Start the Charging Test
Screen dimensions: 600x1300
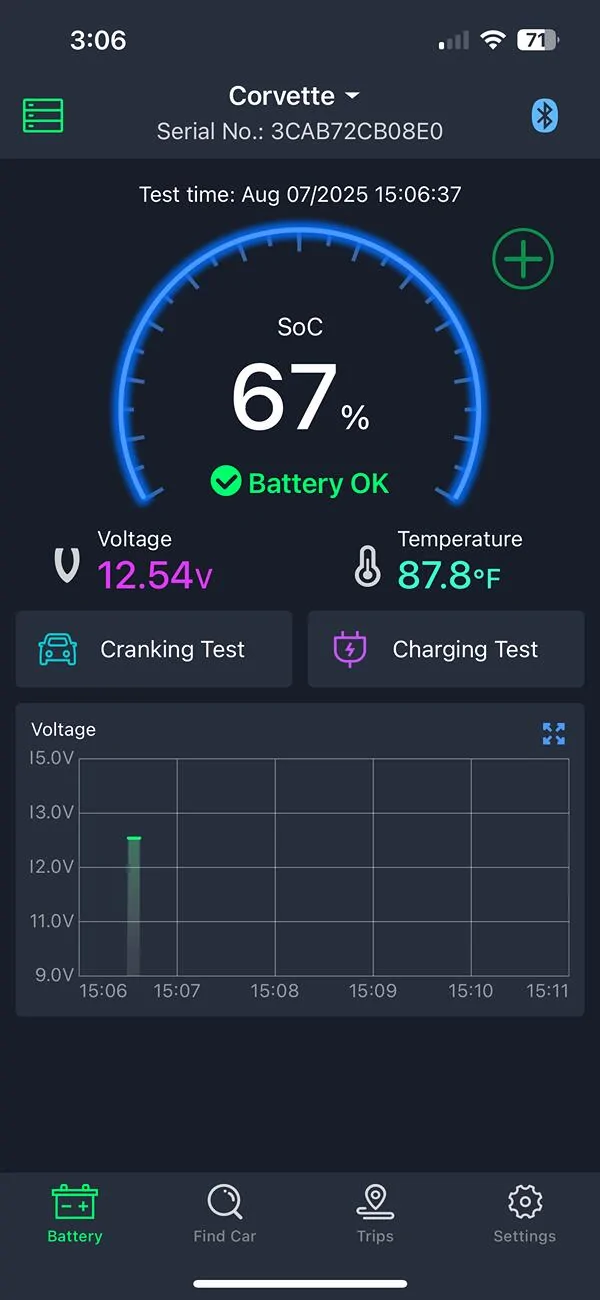click(446, 649)
